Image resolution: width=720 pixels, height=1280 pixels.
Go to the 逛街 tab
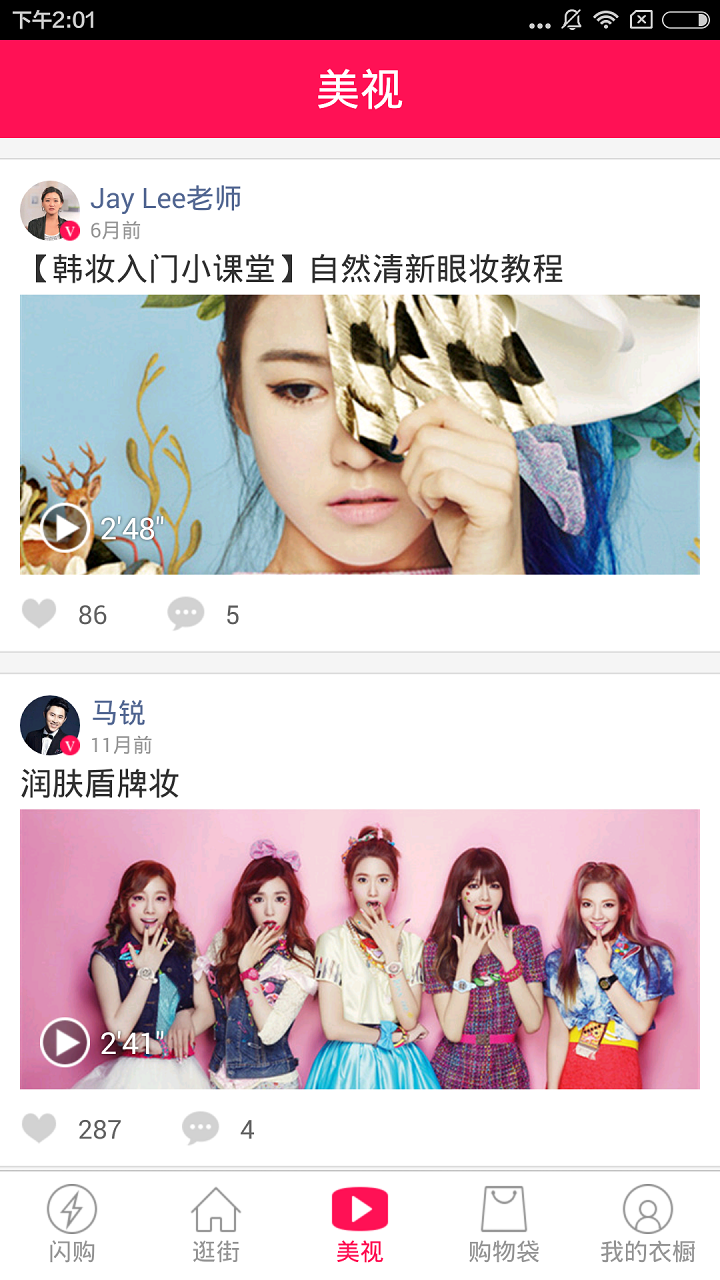[x=216, y=1224]
